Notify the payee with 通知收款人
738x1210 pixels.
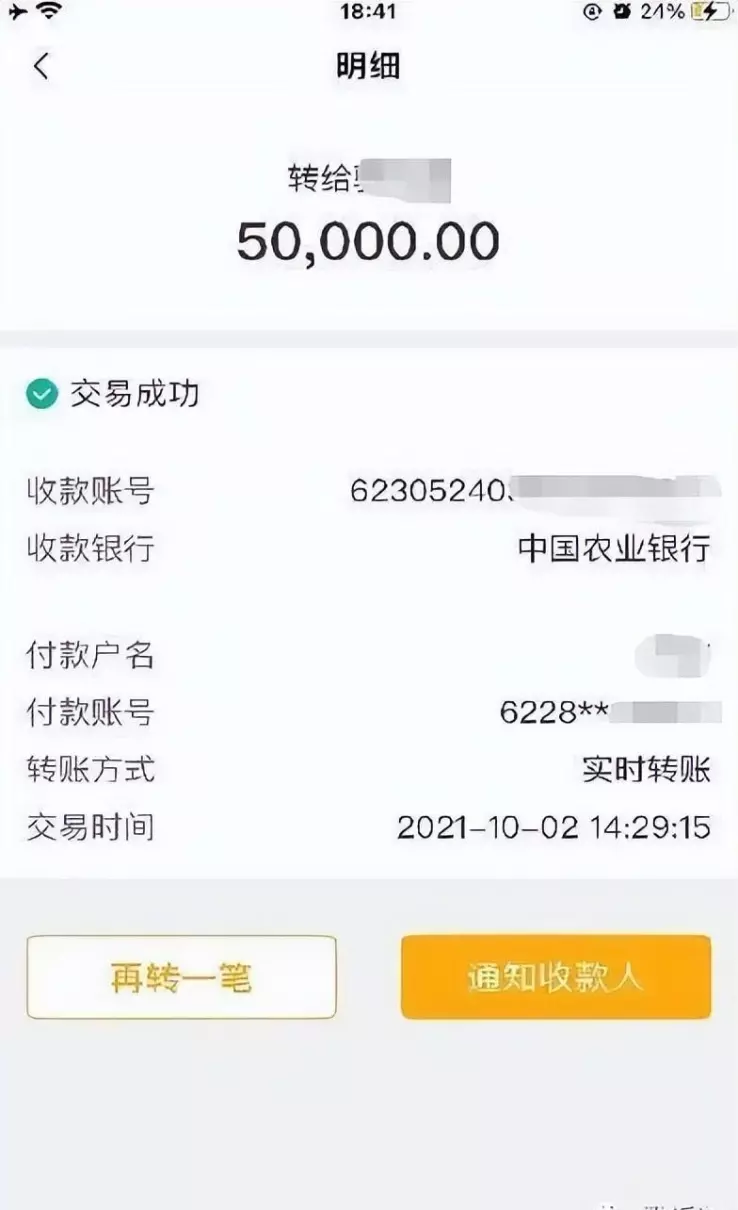(556, 977)
